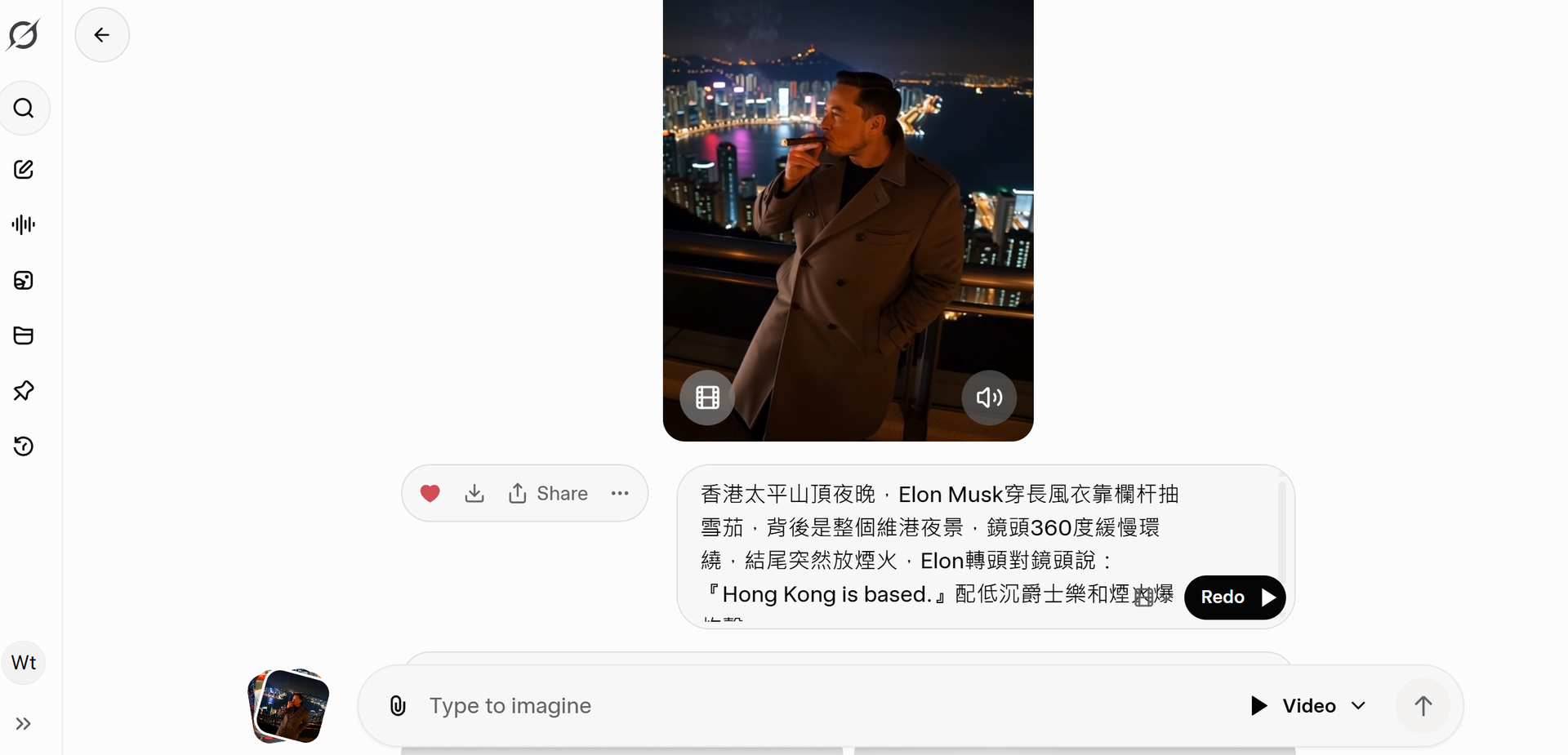1568x755 pixels.
Task: Open the files folder icon in sidebar
Action: tap(24, 335)
